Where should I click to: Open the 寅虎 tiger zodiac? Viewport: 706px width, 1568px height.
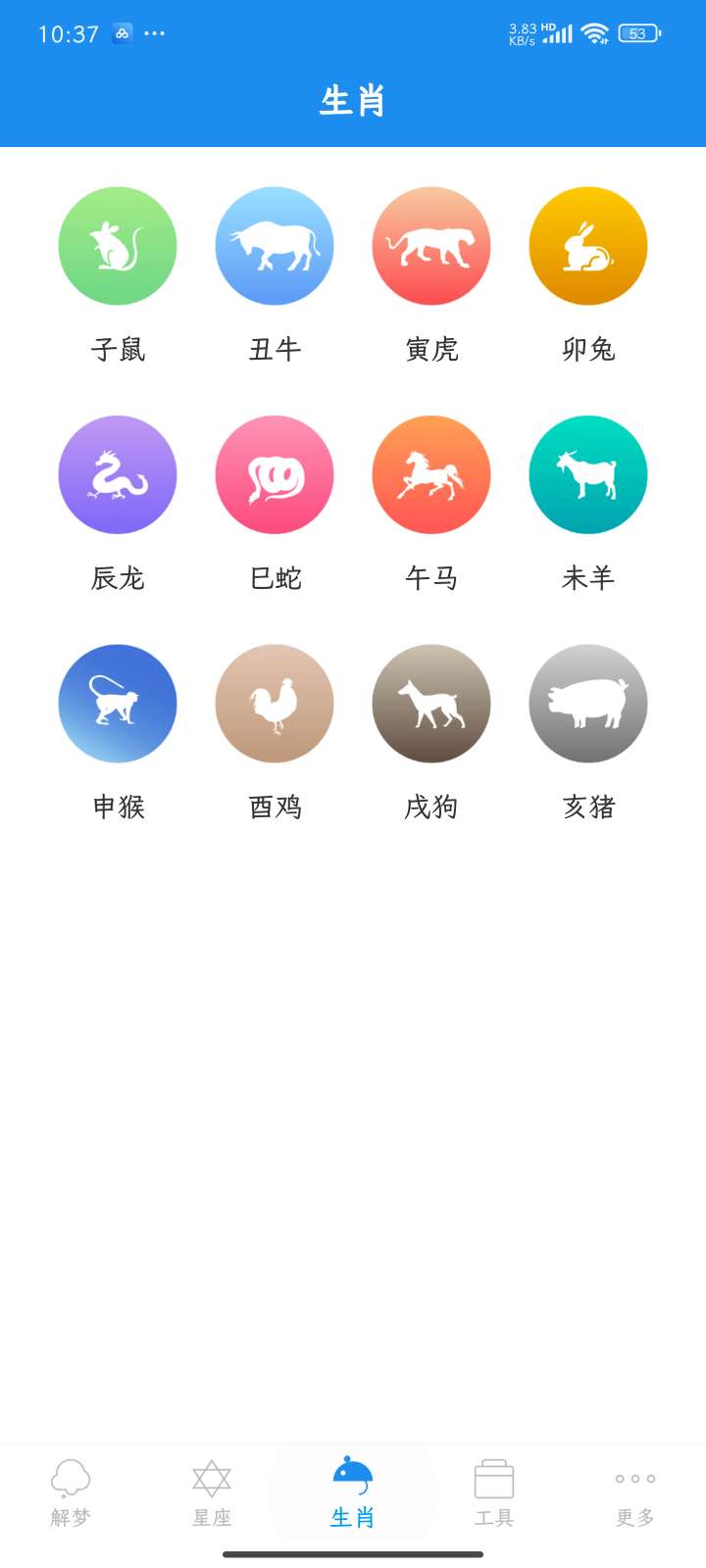(x=431, y=246)
